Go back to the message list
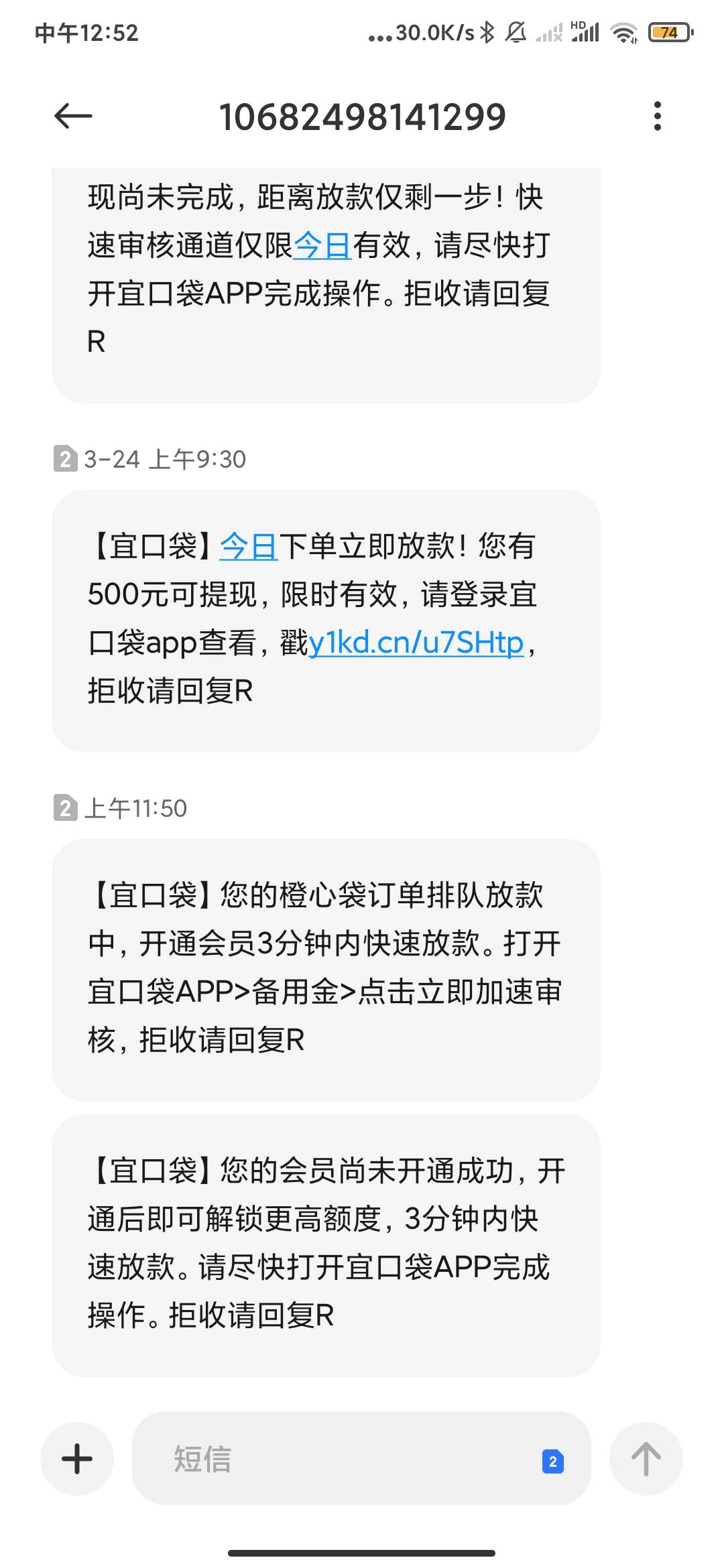Screen dimensions: 724x1568 [x=73, y=117]
